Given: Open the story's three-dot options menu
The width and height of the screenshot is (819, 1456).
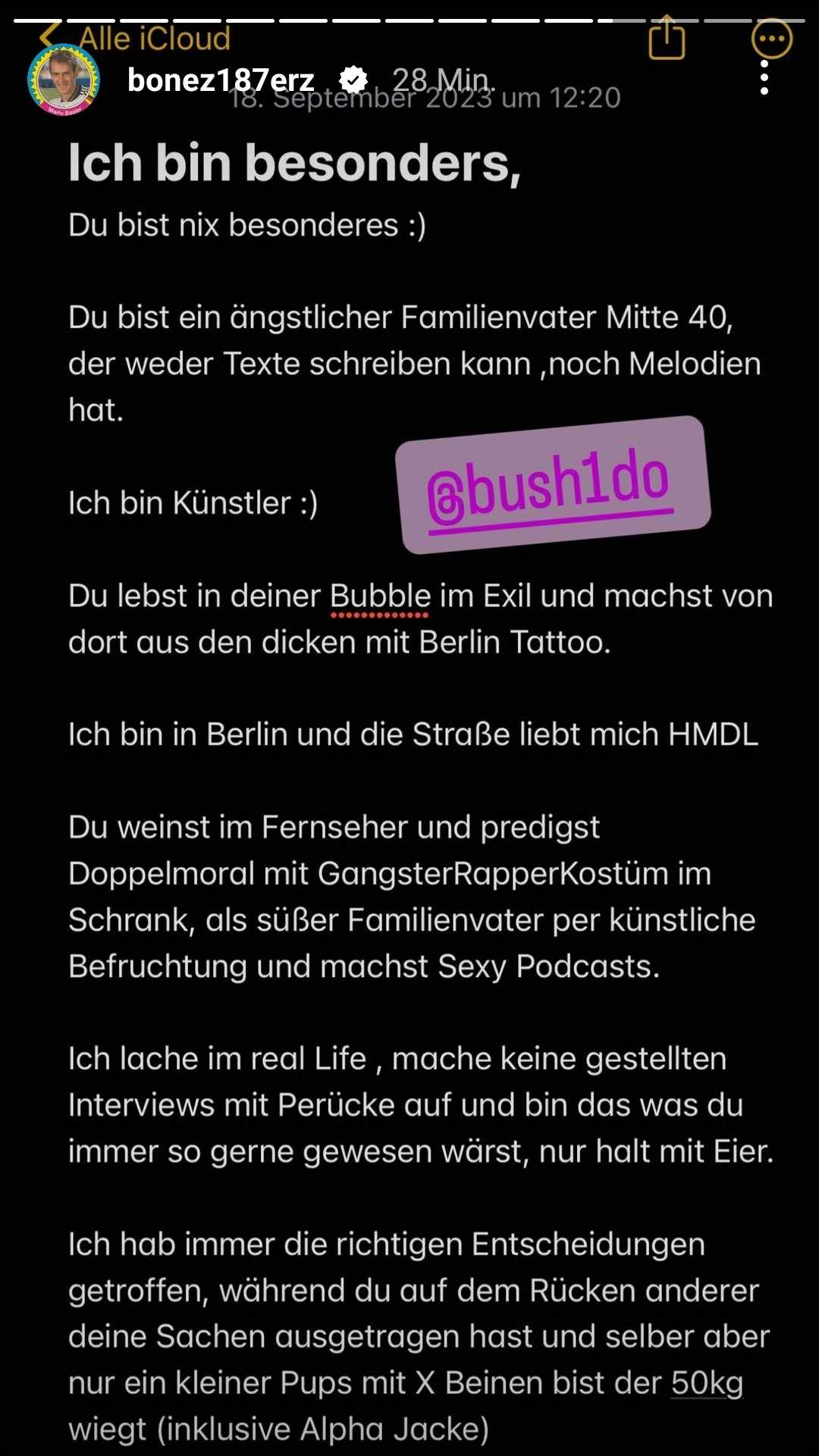Looking at the screenshot, I should coord(764,78).
